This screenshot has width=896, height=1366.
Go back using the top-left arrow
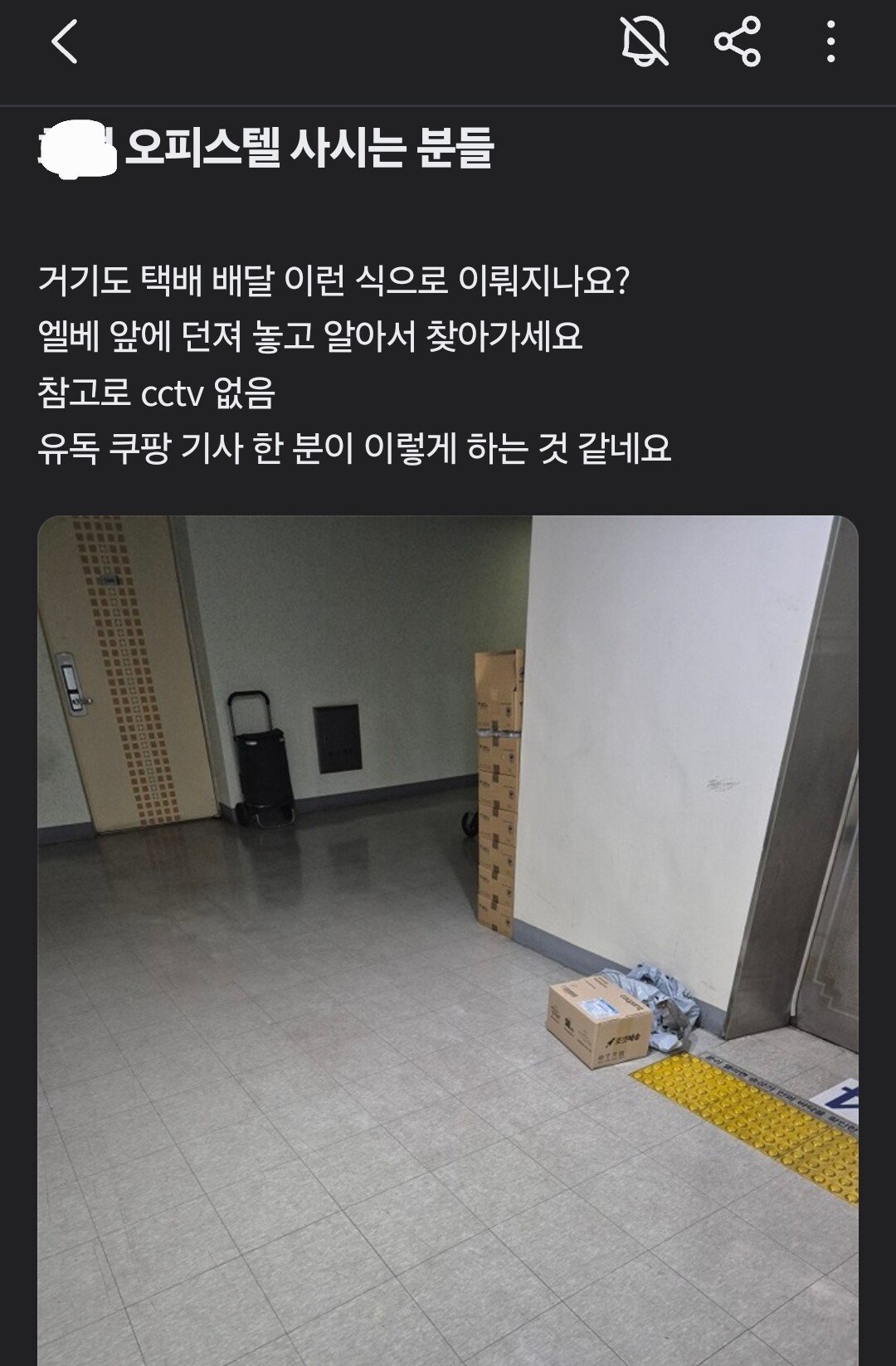65,41
